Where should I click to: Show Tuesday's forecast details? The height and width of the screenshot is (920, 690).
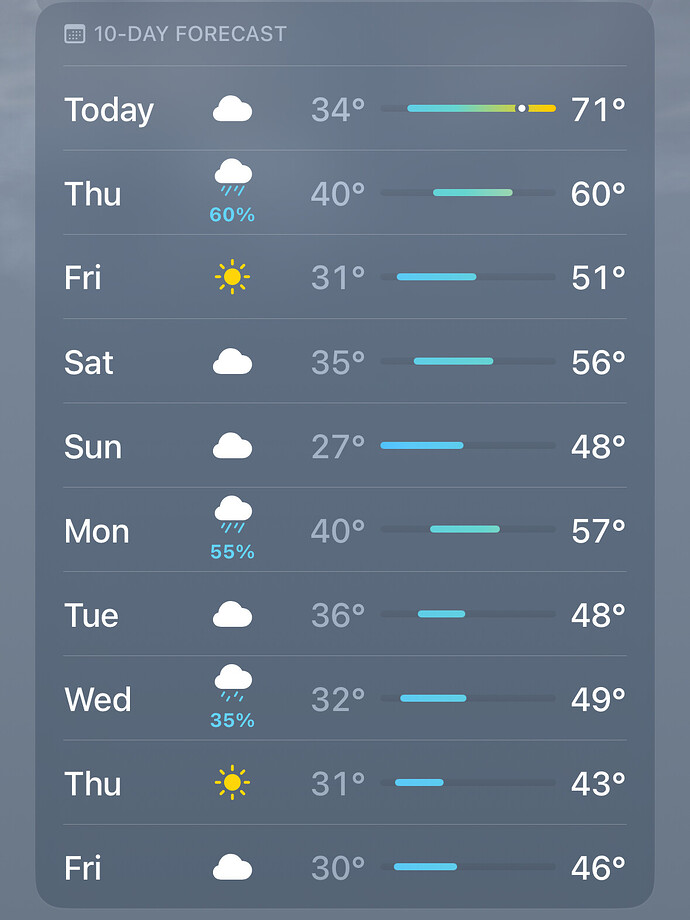[345, 614]
